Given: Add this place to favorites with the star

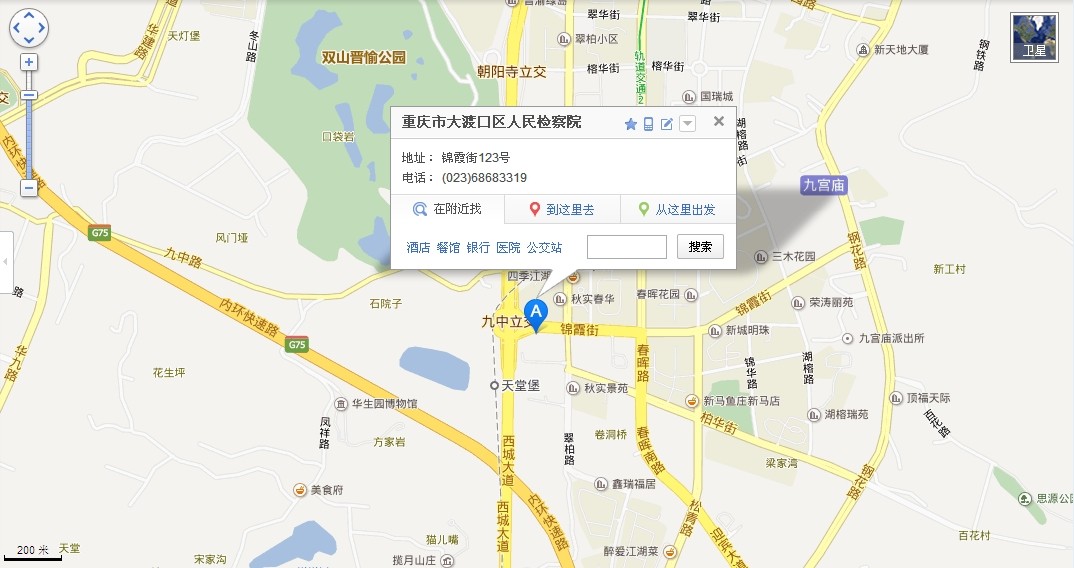Looking at the screenshot, I should tap(630, 124).
